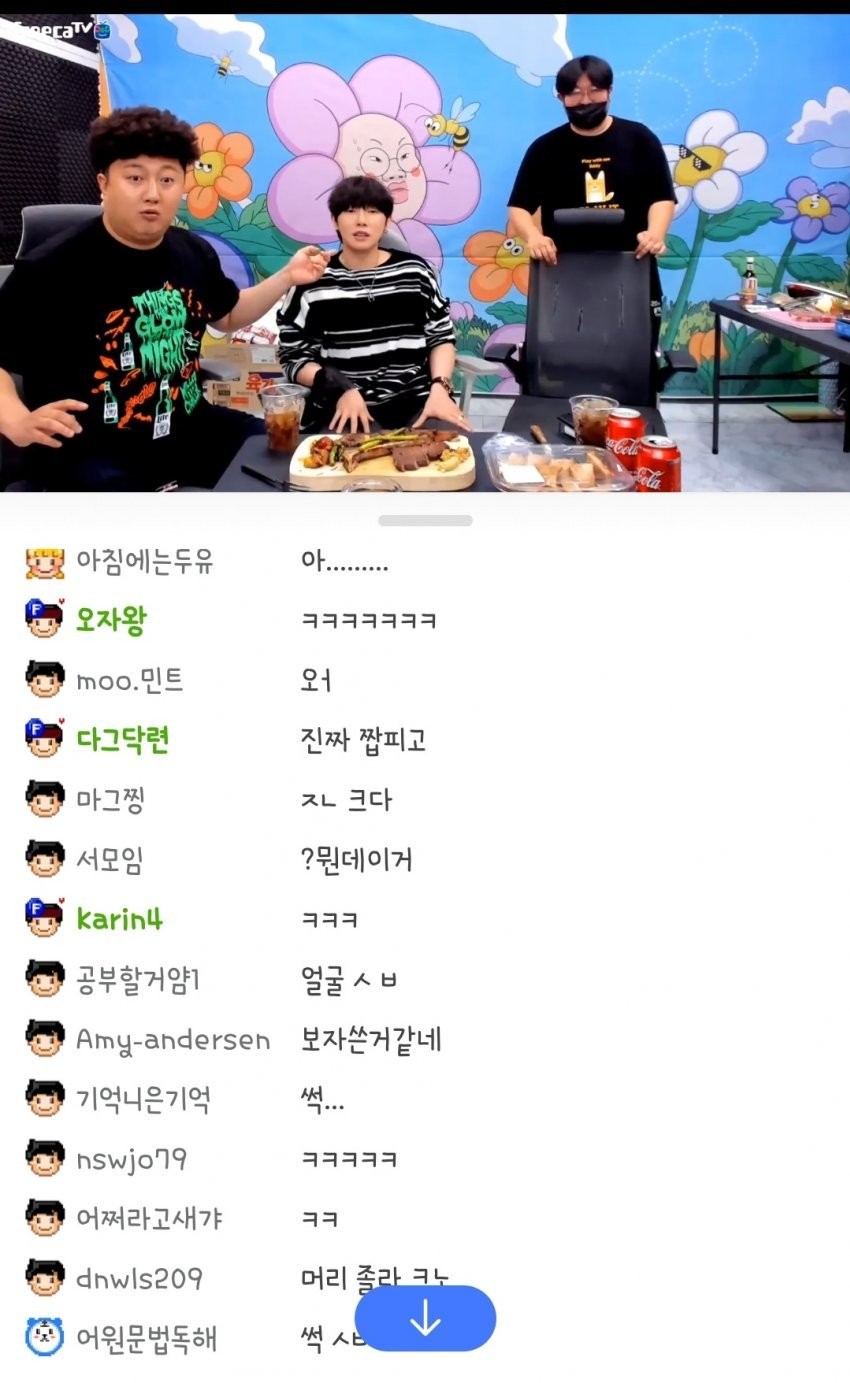Select karin4's chat message

pos(329,920)
